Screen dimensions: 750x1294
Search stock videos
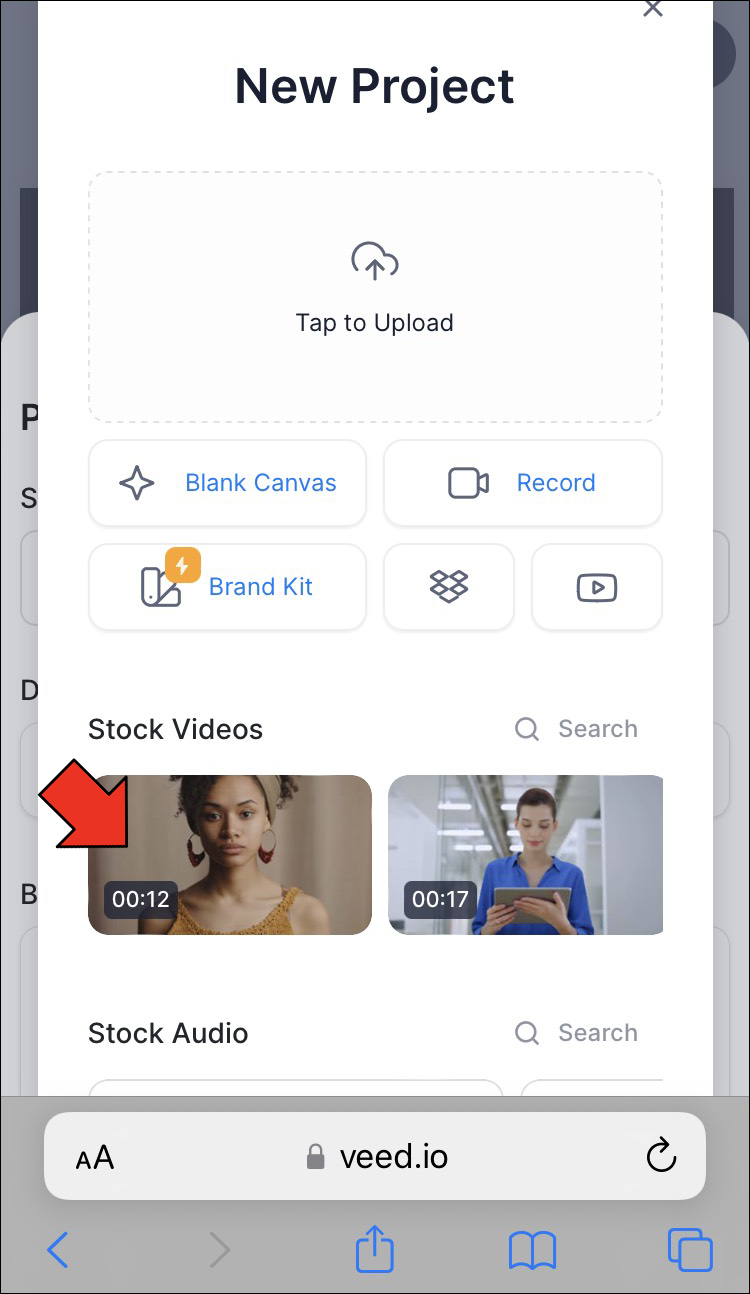[578, 729]
